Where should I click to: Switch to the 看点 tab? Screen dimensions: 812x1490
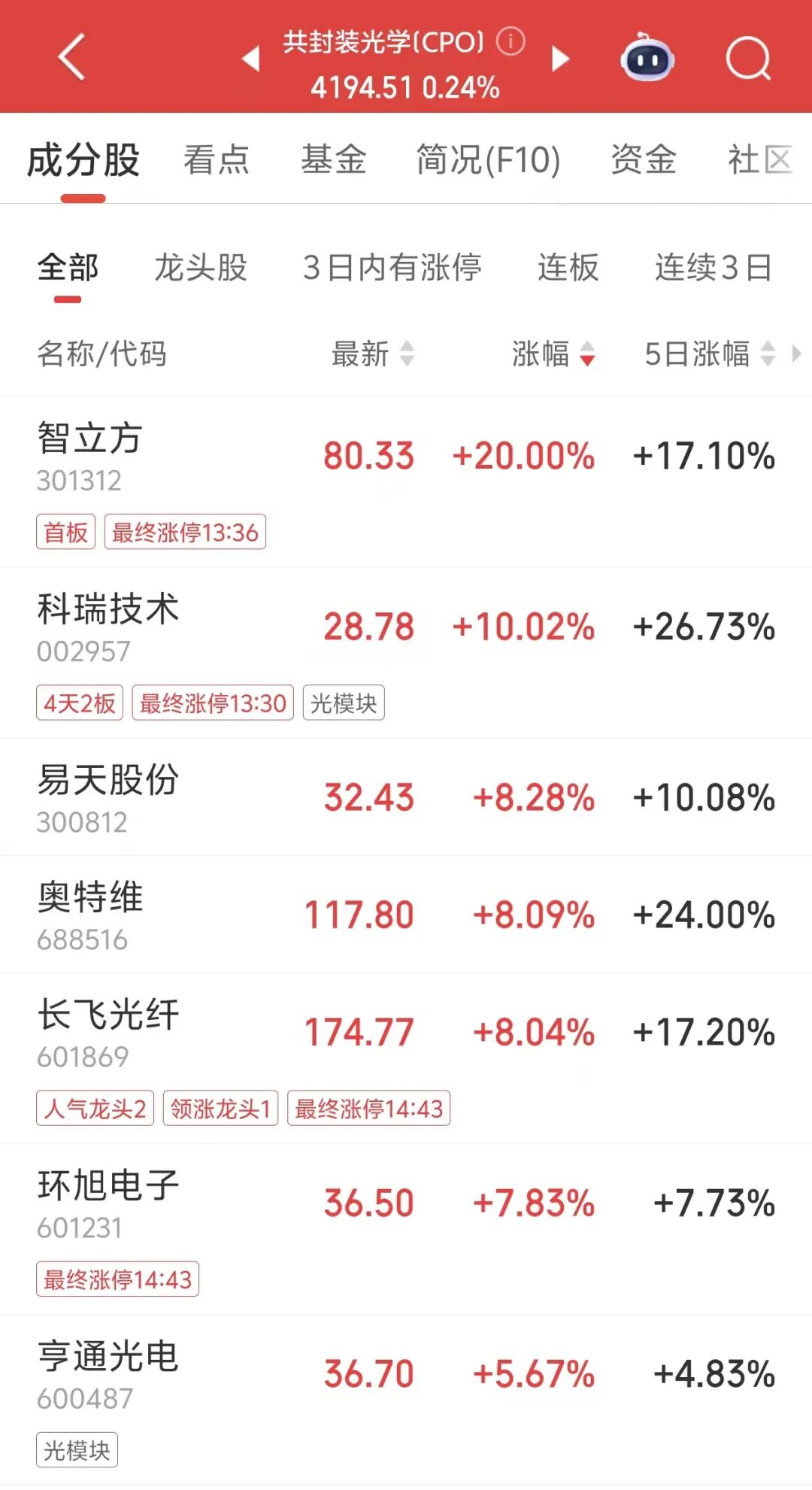pyautogui.click(x=217, y=160)
